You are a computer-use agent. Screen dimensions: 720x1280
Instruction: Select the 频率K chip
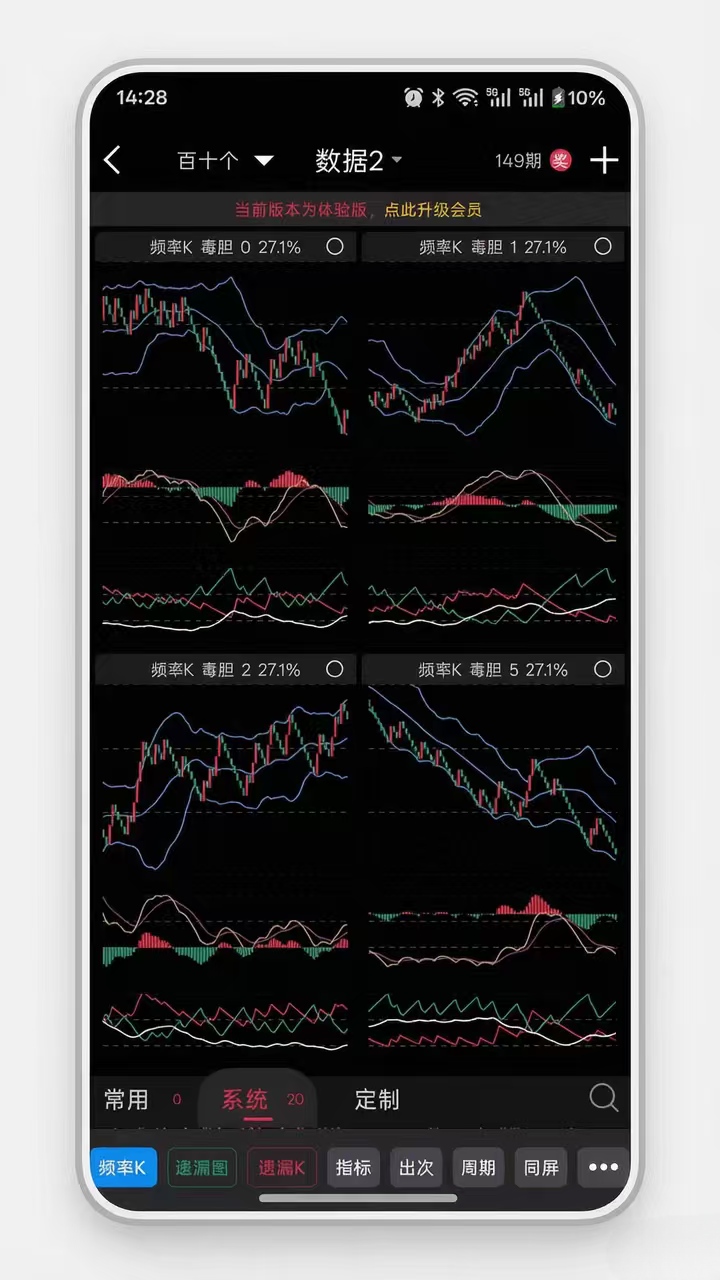point(124,1167)
